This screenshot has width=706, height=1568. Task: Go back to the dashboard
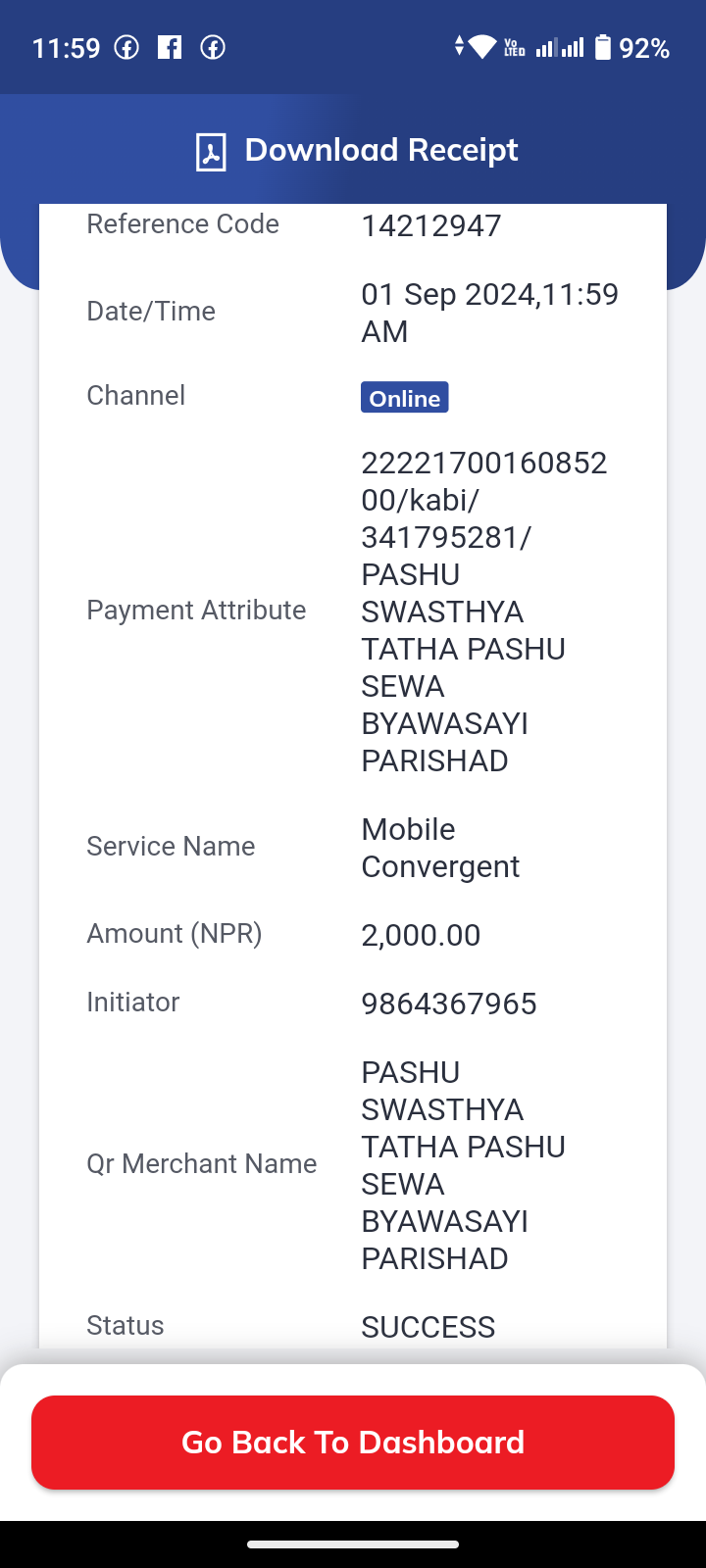pyautogui.click(x=353, y=1443)
